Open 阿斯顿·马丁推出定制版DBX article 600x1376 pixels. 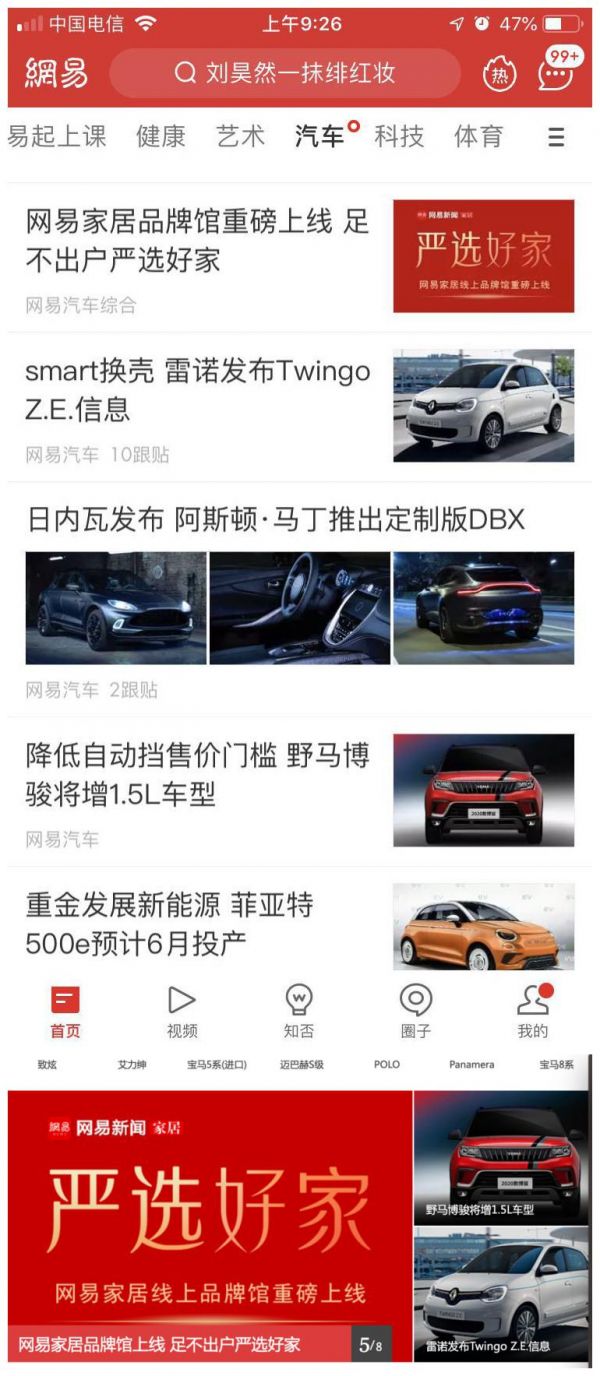click(x=275, y=520)
